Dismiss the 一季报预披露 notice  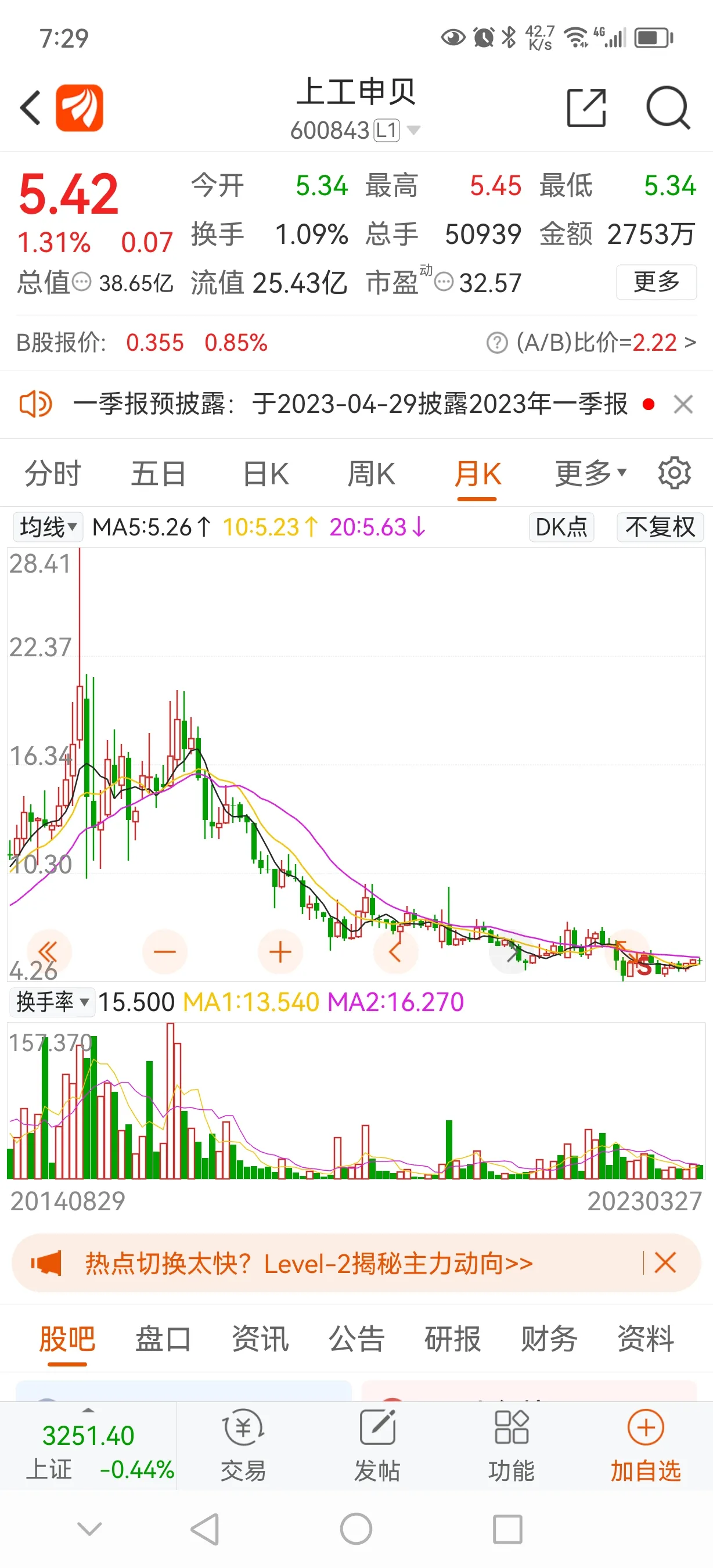pos(683,404)
